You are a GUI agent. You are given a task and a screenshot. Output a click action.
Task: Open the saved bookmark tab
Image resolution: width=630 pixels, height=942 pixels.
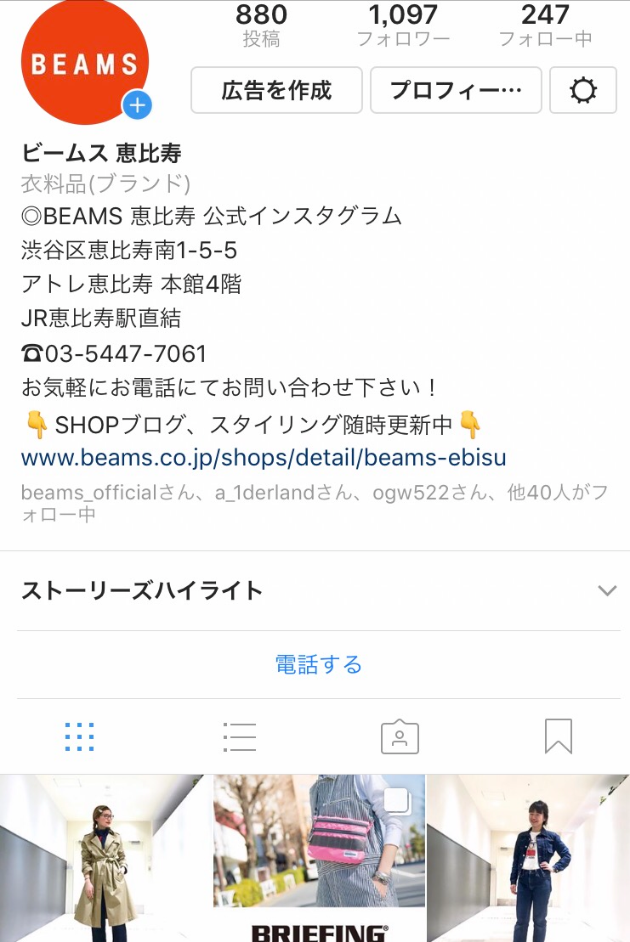pyautogui.click(x=558, y=737)
